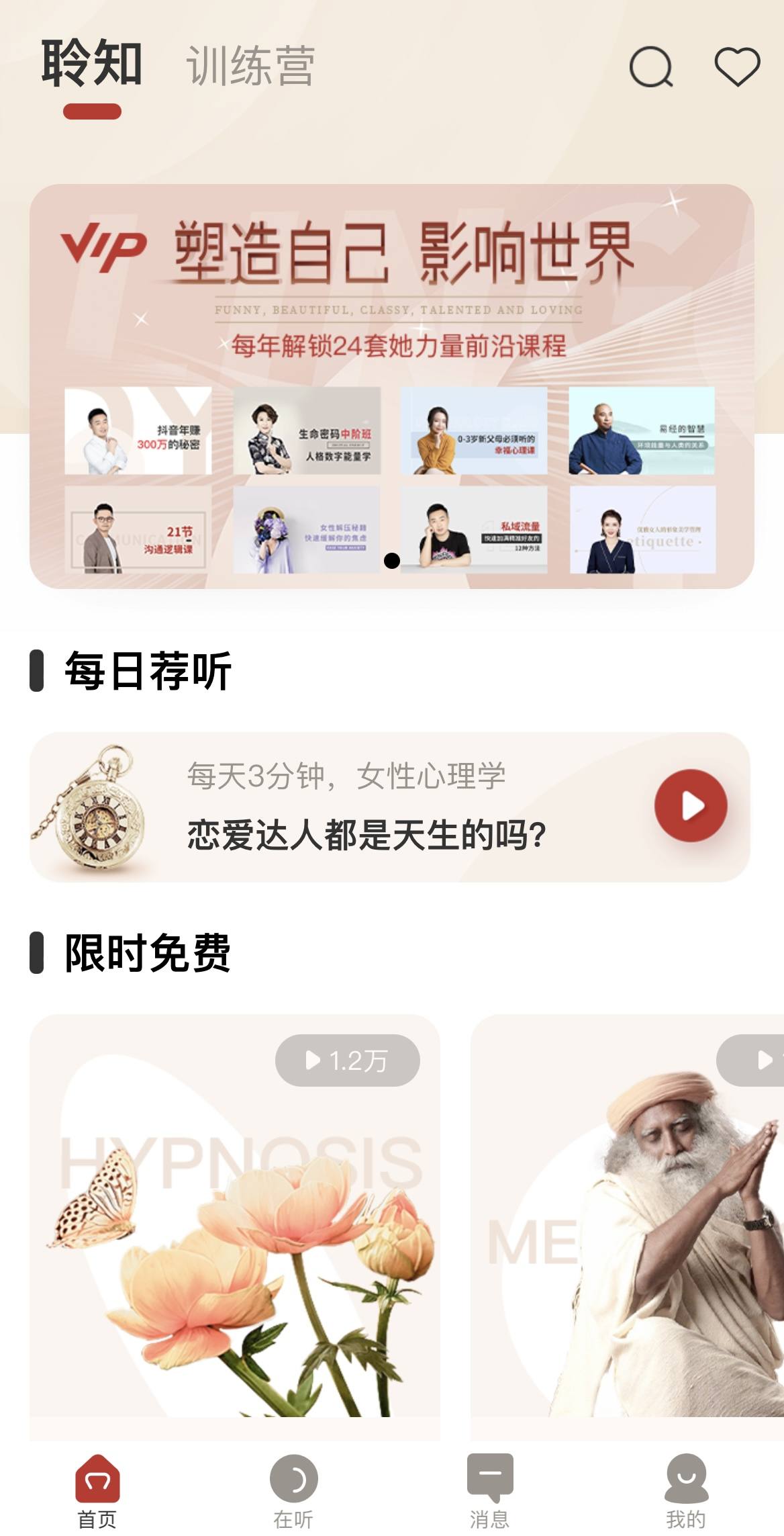This screenshot has width=784, height=1536.
Task: Open favorites heart icon
Action: [x=737, y=66]
